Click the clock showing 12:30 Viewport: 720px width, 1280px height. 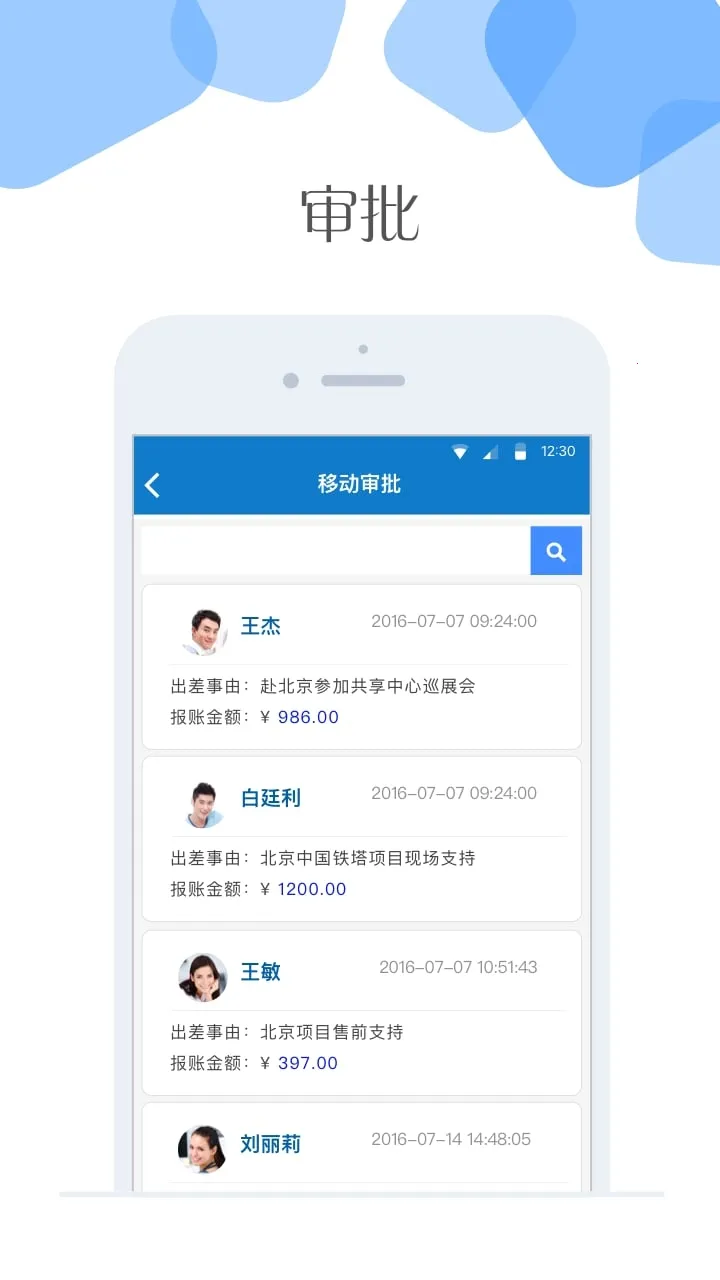[x=557, y=451]
